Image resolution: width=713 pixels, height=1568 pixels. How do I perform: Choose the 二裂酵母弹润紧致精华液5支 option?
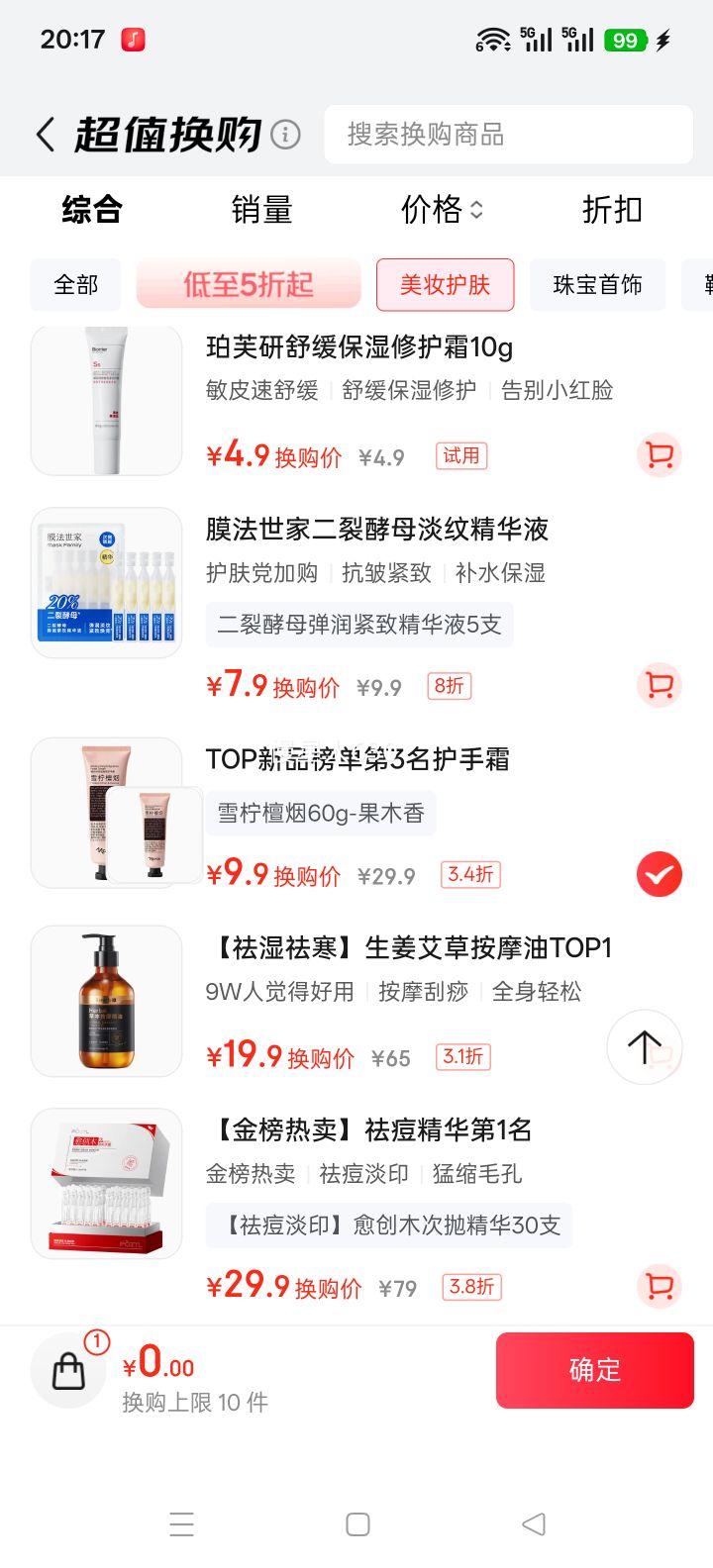click(x=359, y=625)
